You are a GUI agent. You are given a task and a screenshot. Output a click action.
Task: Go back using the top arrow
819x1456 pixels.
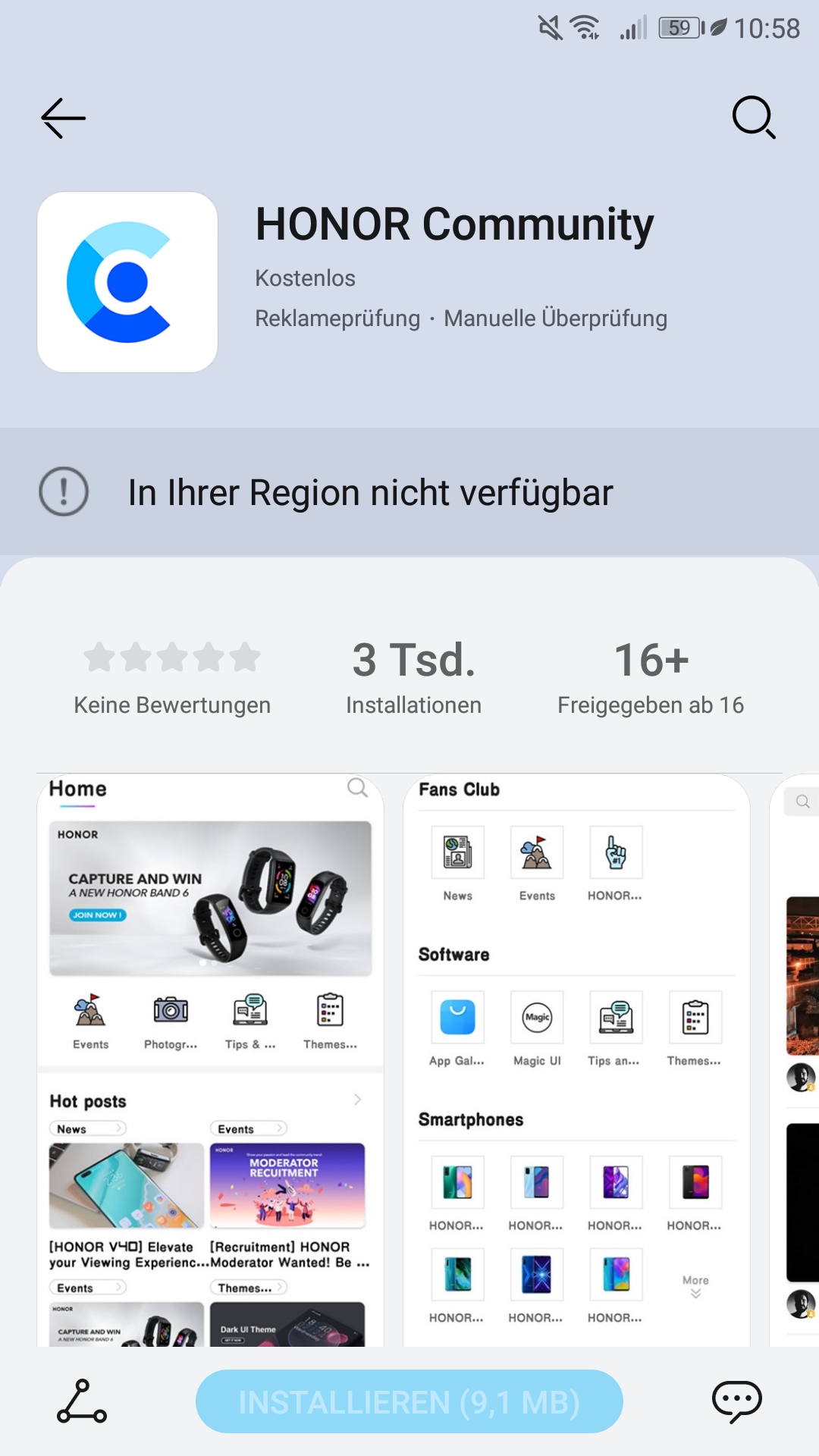coord(64,118)
